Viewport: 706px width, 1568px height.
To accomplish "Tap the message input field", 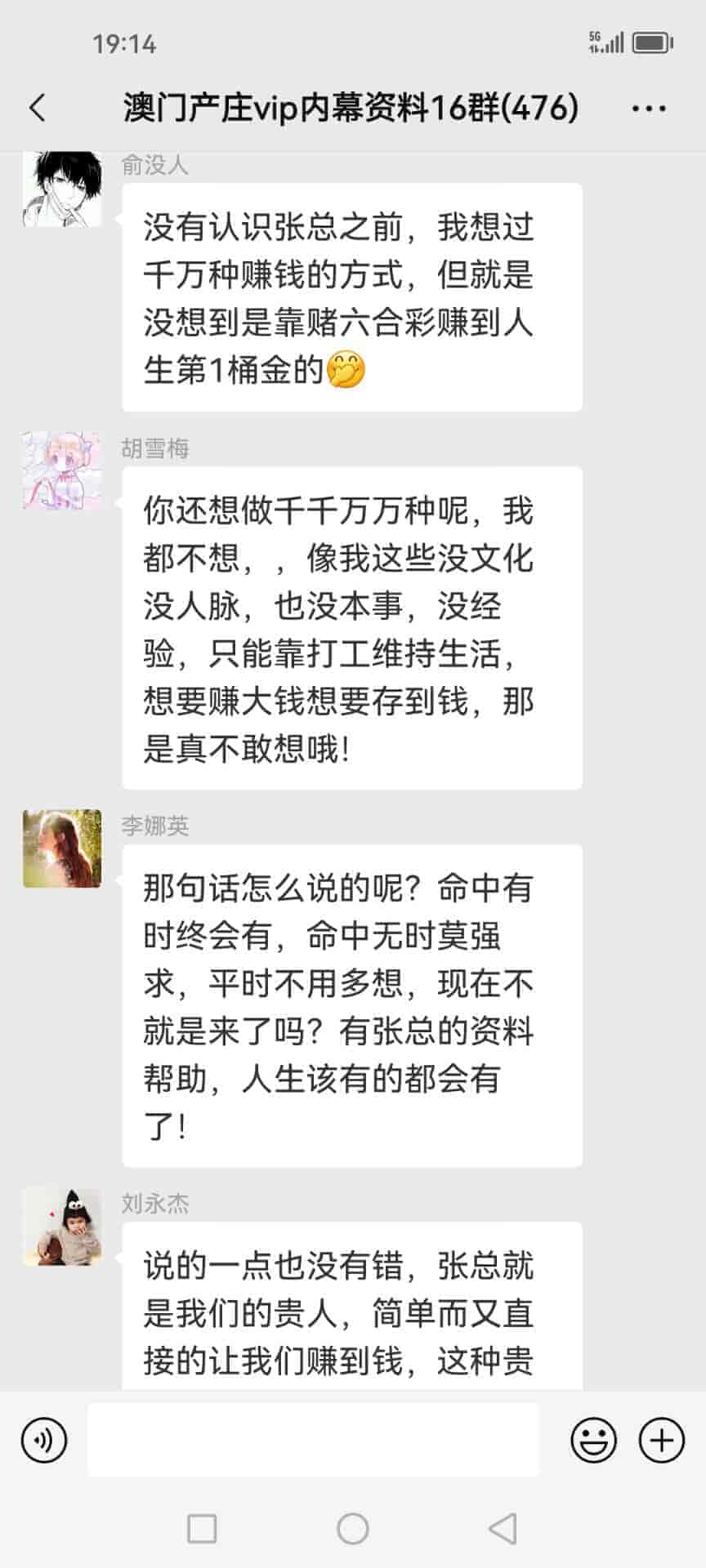I will point(313,1440).
